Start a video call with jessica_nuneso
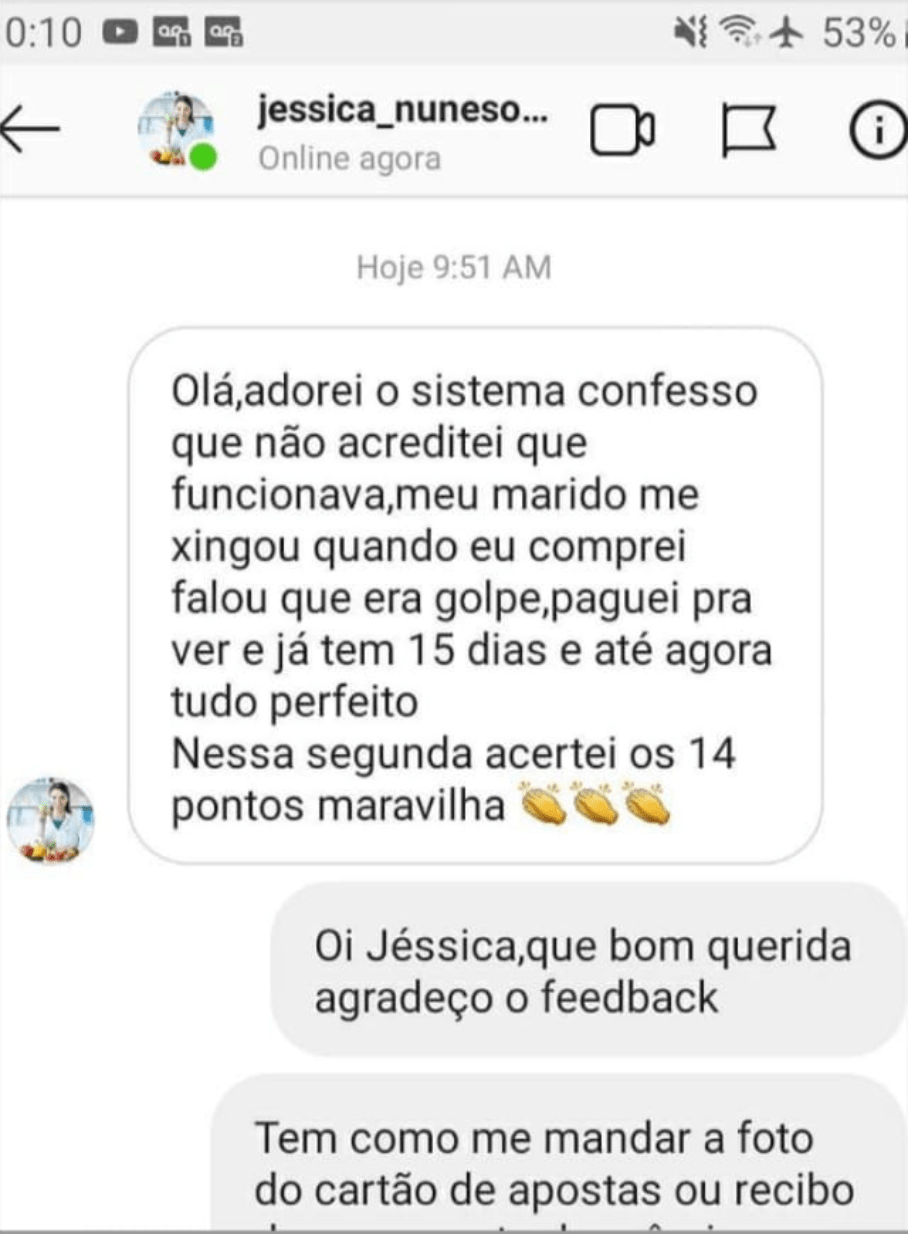 (x=621, y=131)
